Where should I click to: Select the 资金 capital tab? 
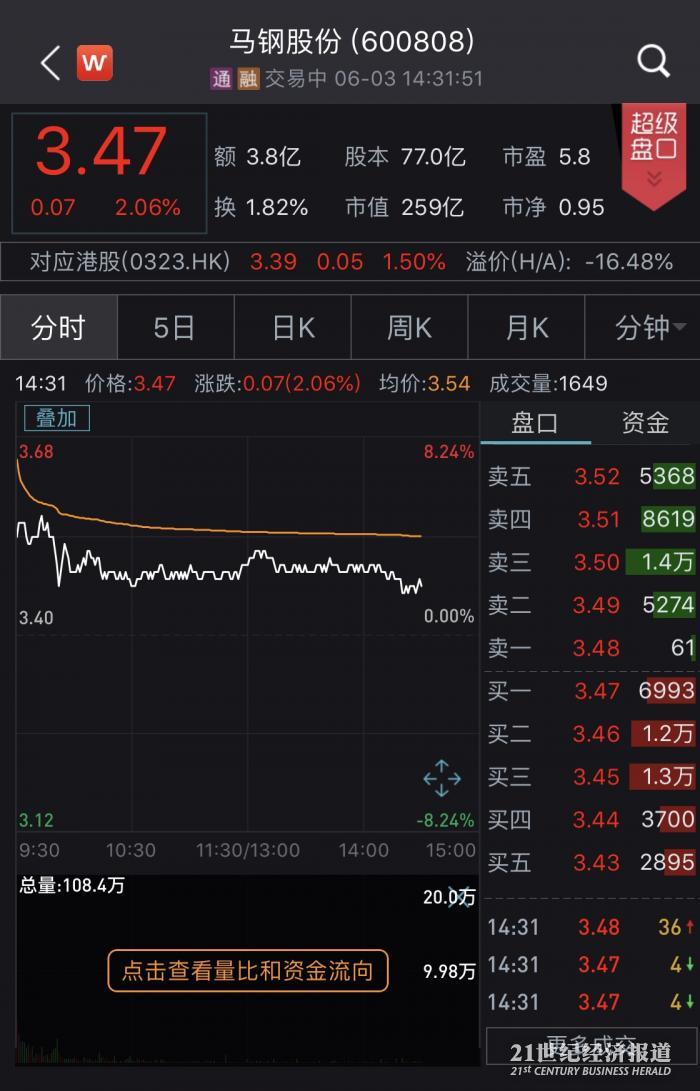pyautogui.click(x=645, y=423)
